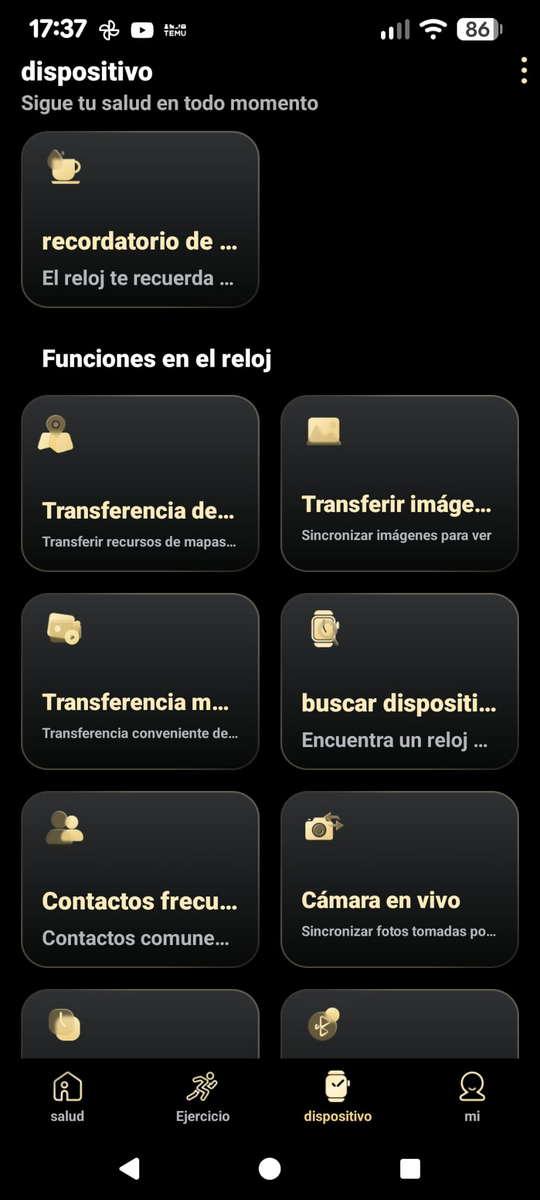Open the Transferir imágenes card
Screen dimensions: 540x1200
(399, 483)
